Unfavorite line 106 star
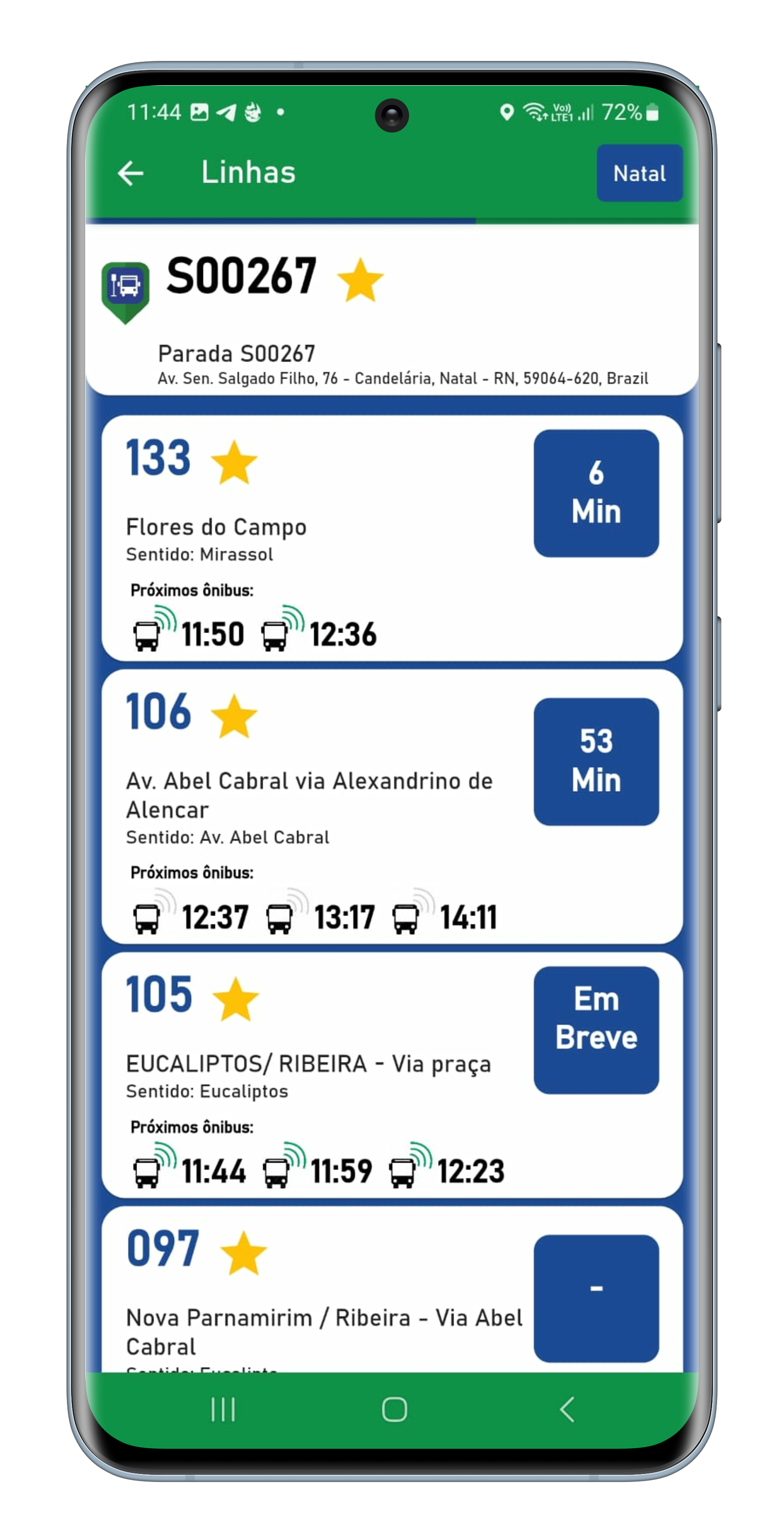This screenshot has height=1534, width=784. tap(234, 716)
